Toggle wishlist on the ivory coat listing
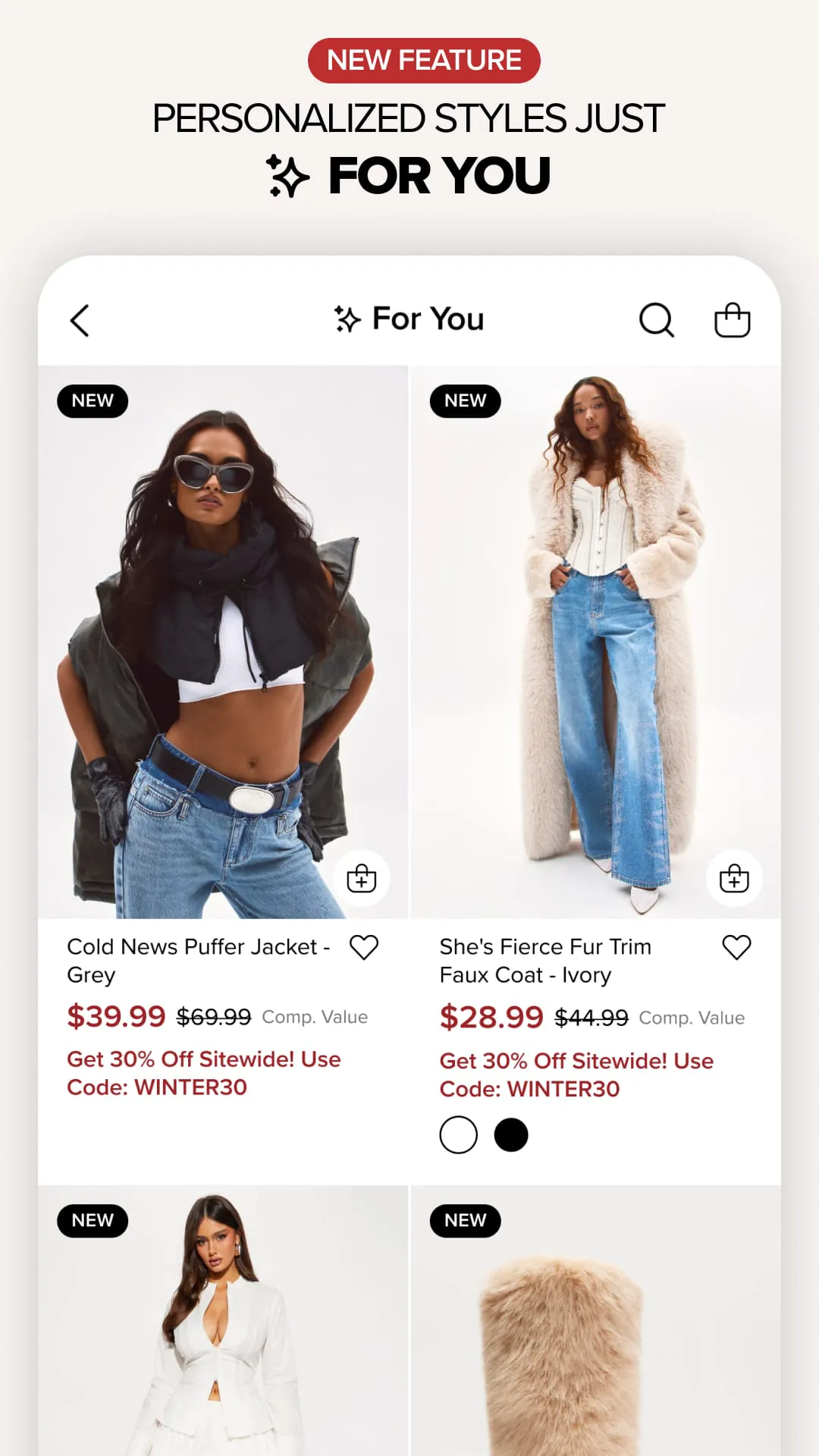This screenshot has height=1456, width=819. (736, 947)
